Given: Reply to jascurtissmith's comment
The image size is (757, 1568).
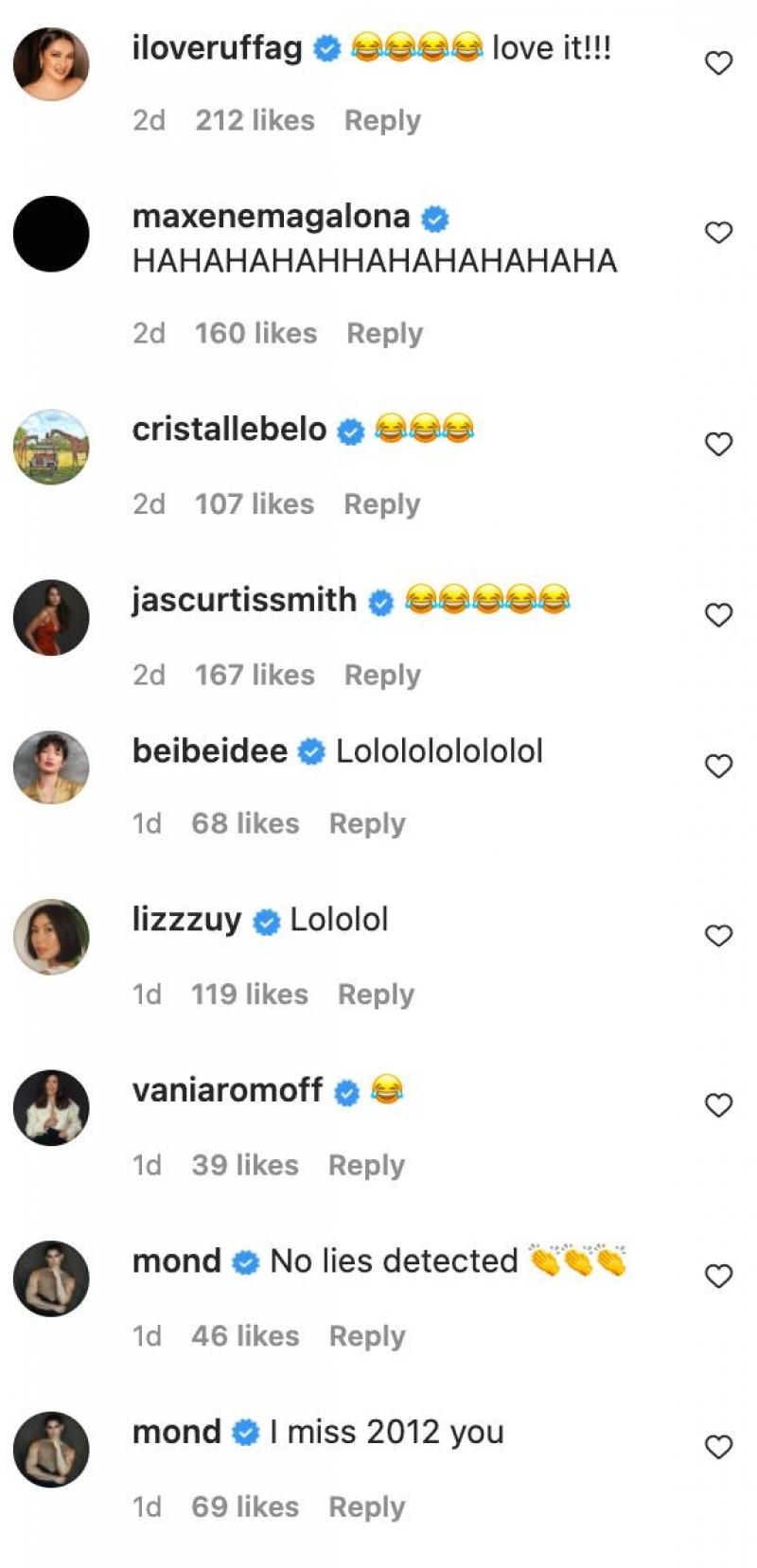Looking at the screenshot, I should (382, 675).
